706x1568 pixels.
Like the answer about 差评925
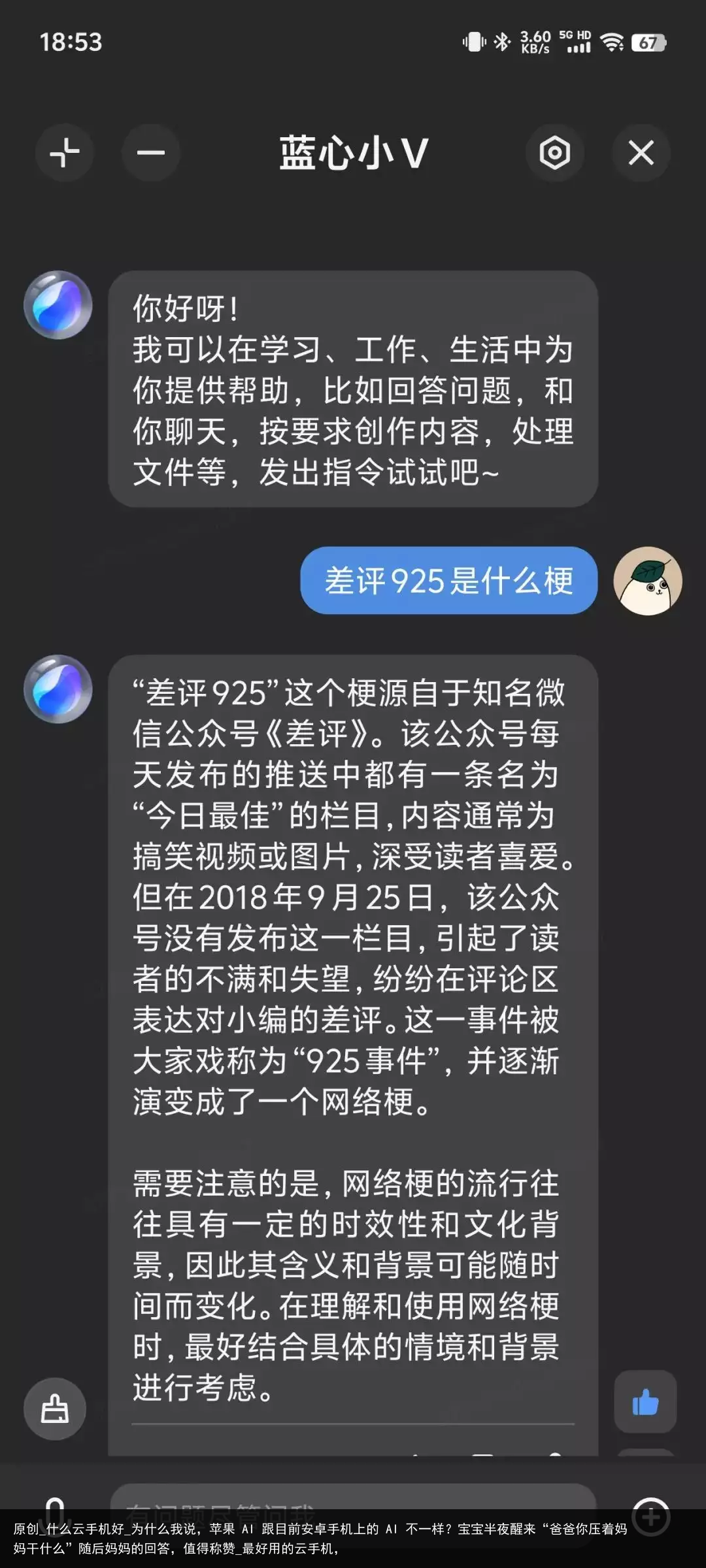click(645, 1402)
